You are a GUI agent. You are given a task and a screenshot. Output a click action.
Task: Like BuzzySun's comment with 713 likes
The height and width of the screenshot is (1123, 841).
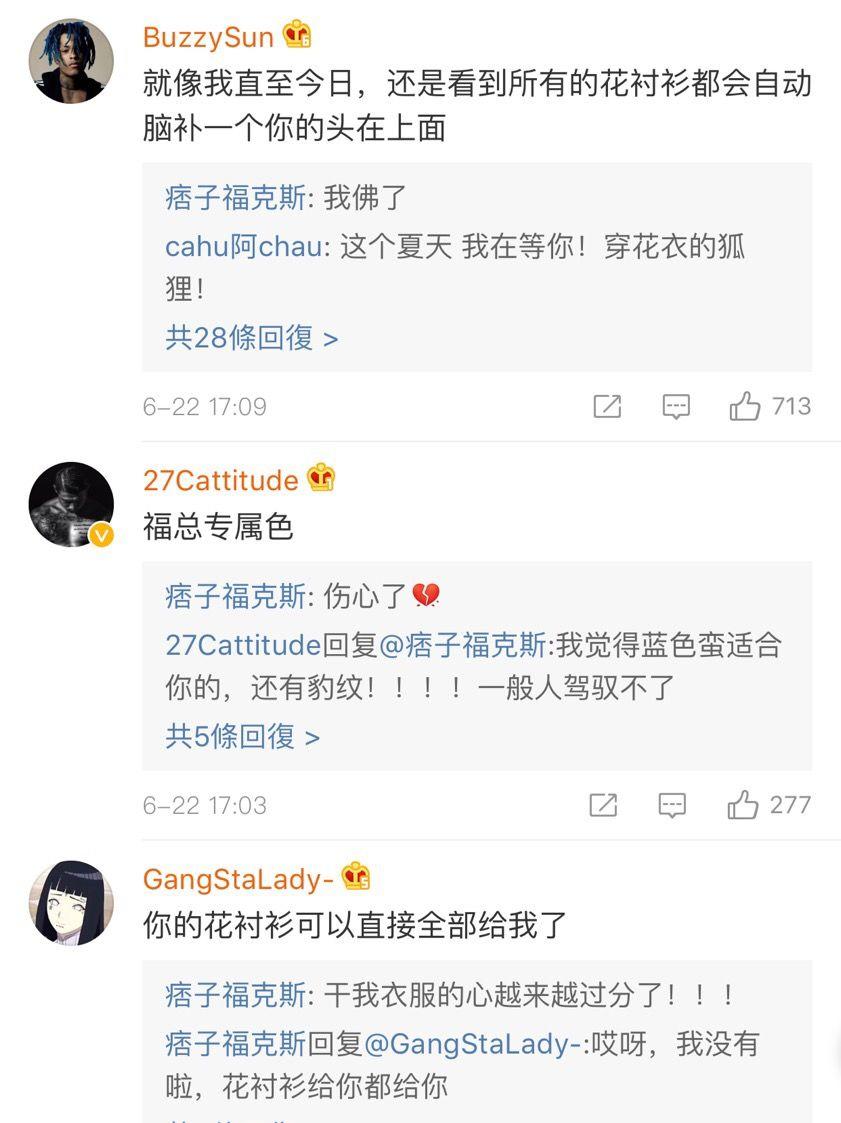point(745,406)
